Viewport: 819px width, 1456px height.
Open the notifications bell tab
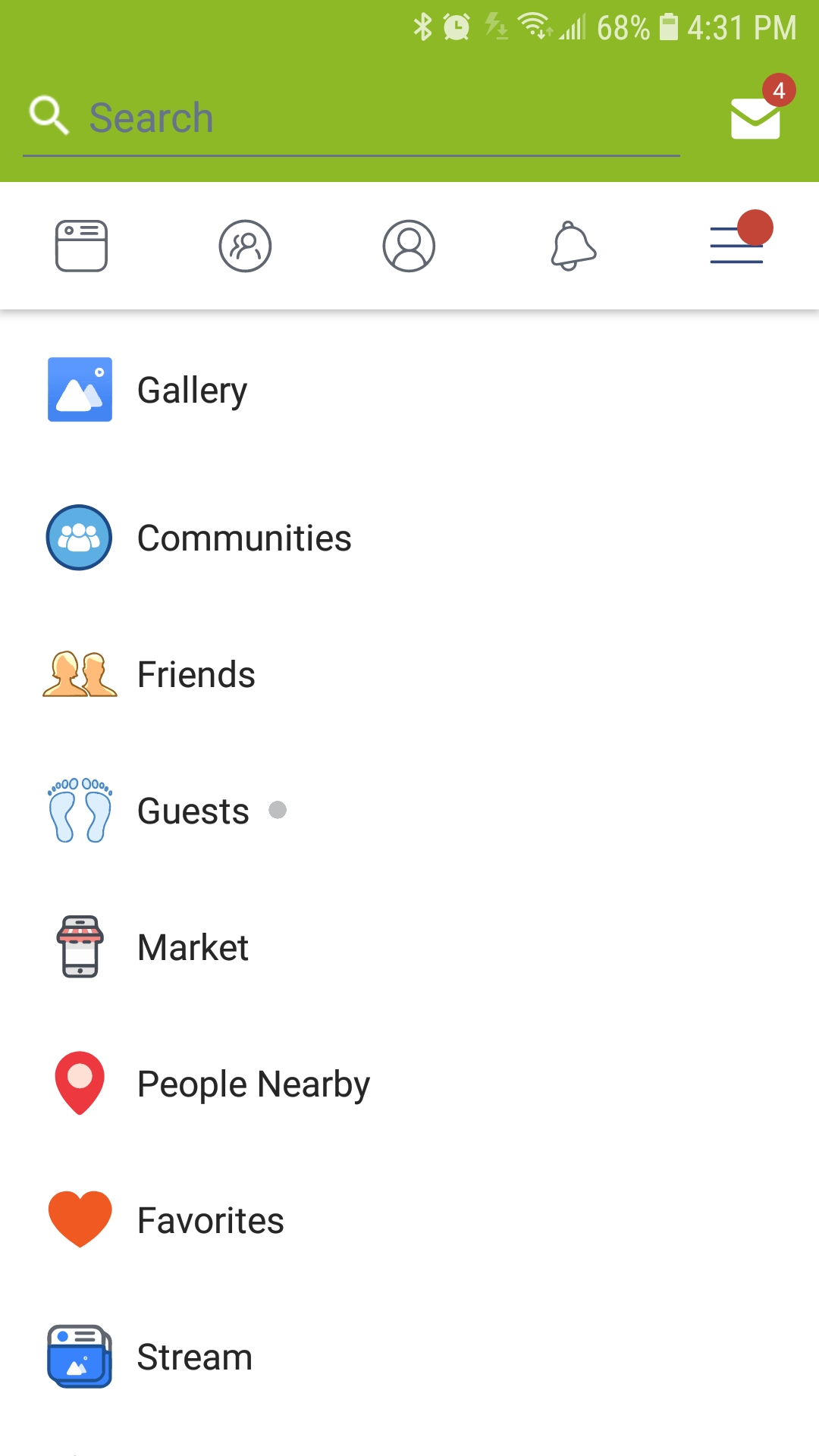click(573, 246)
